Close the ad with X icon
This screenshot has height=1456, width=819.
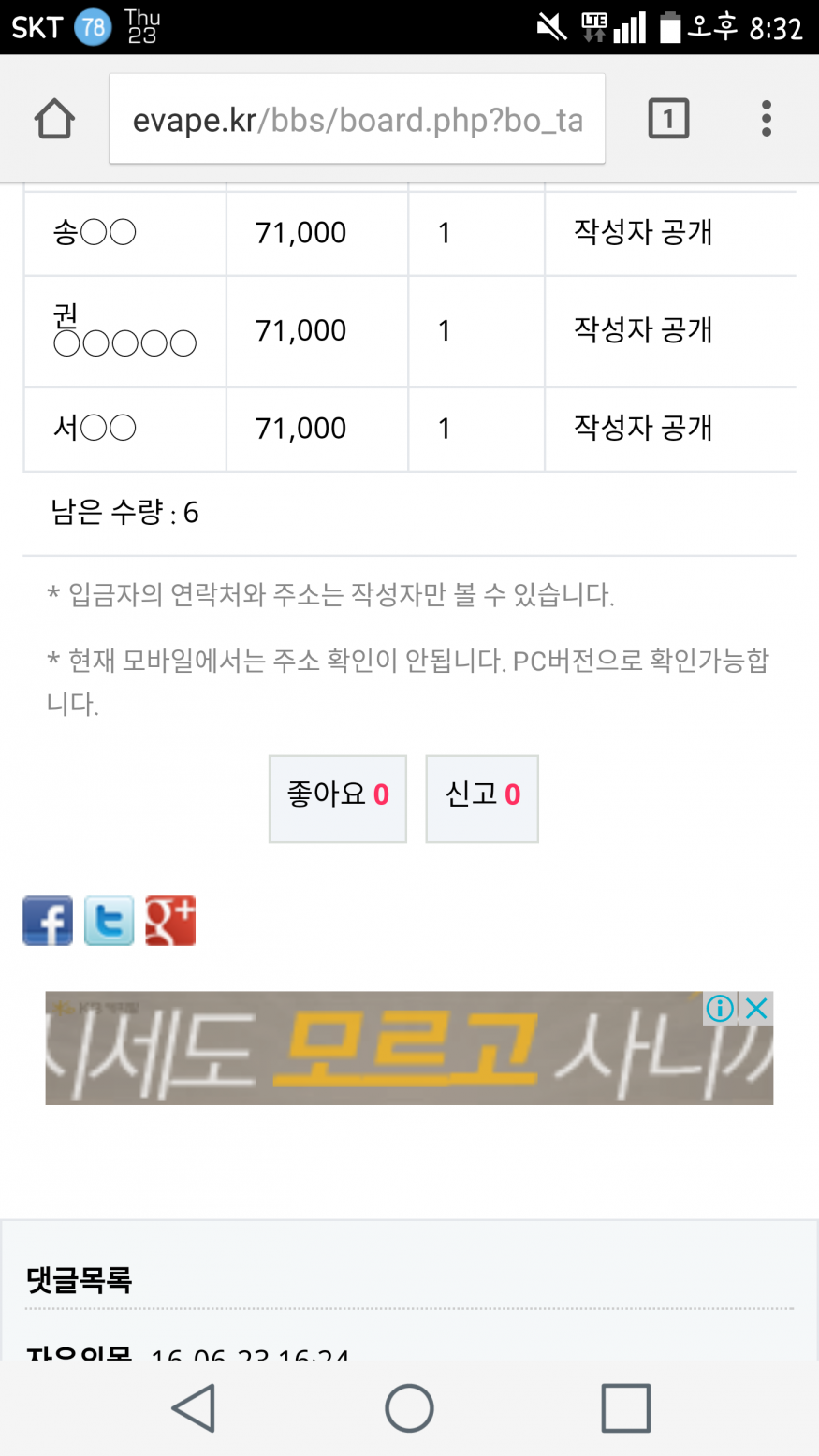click(x=757, y=1008)
